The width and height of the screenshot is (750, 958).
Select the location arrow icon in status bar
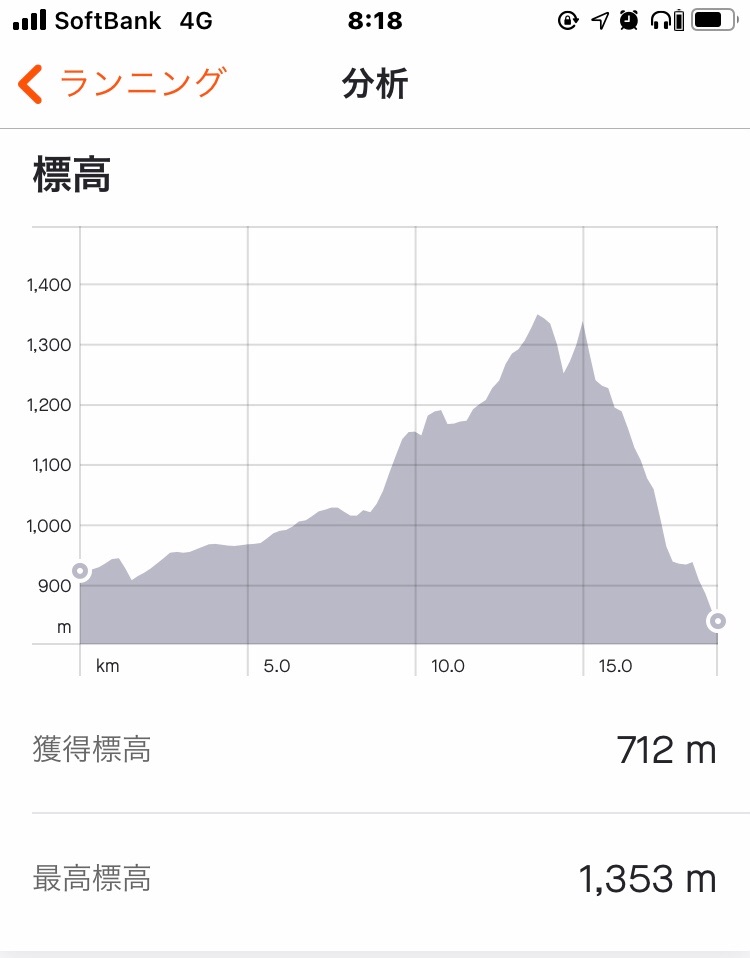(x=601, y=19)
